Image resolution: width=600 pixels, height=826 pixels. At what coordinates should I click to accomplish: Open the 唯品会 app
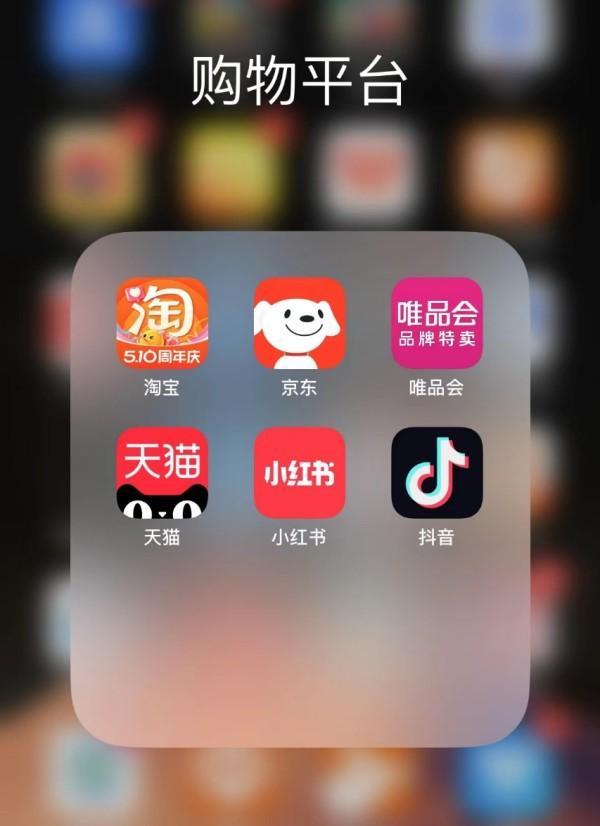436,323
